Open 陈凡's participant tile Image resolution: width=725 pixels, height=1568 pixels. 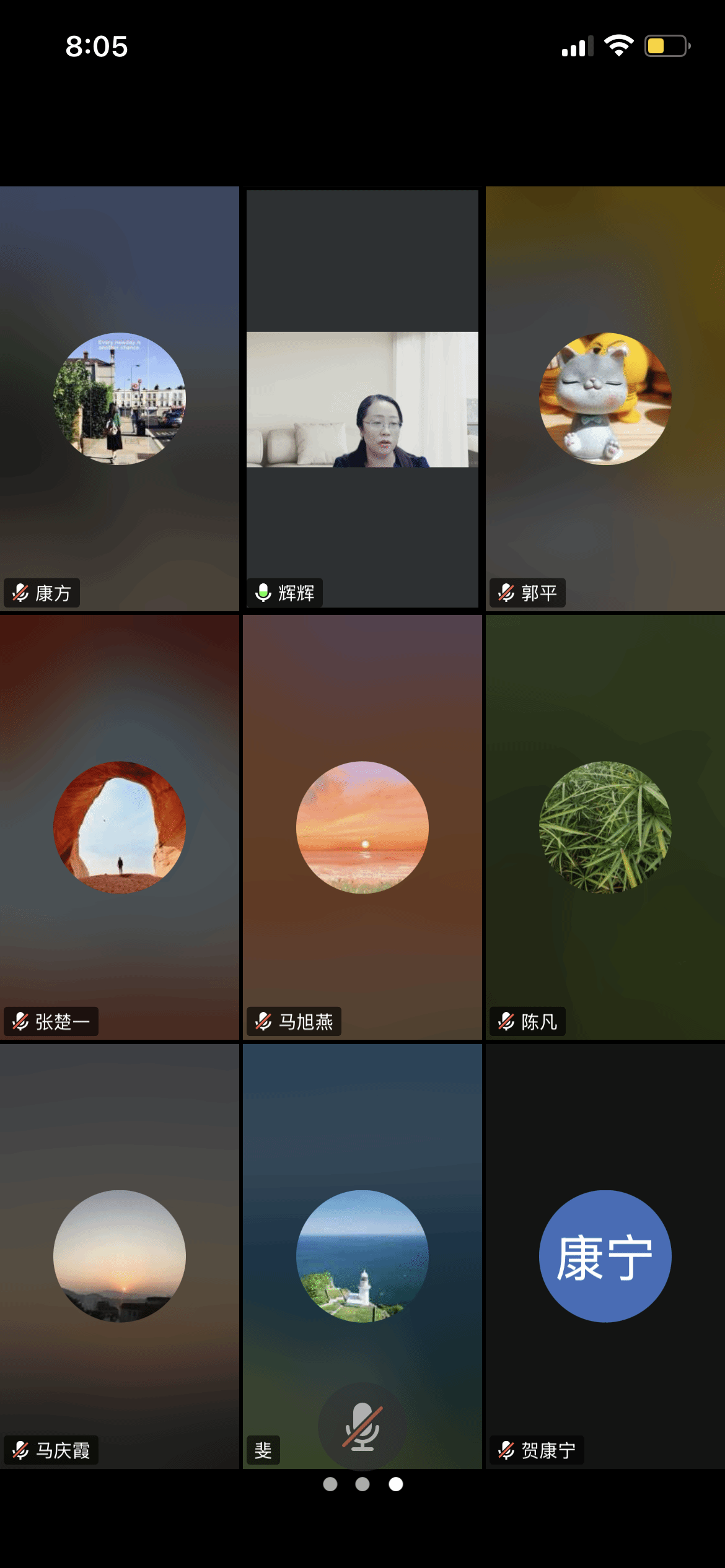tap(605, 827)
